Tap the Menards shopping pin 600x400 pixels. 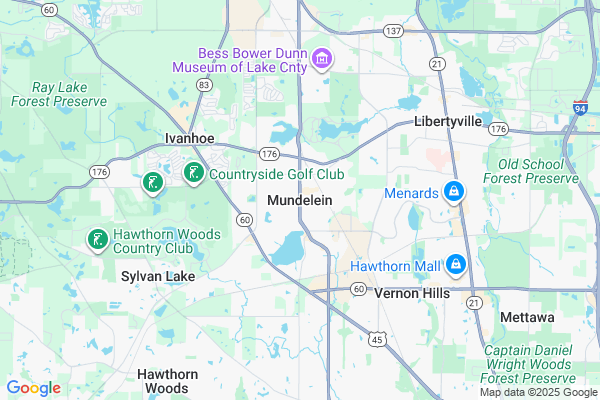(x=453, y=190)
